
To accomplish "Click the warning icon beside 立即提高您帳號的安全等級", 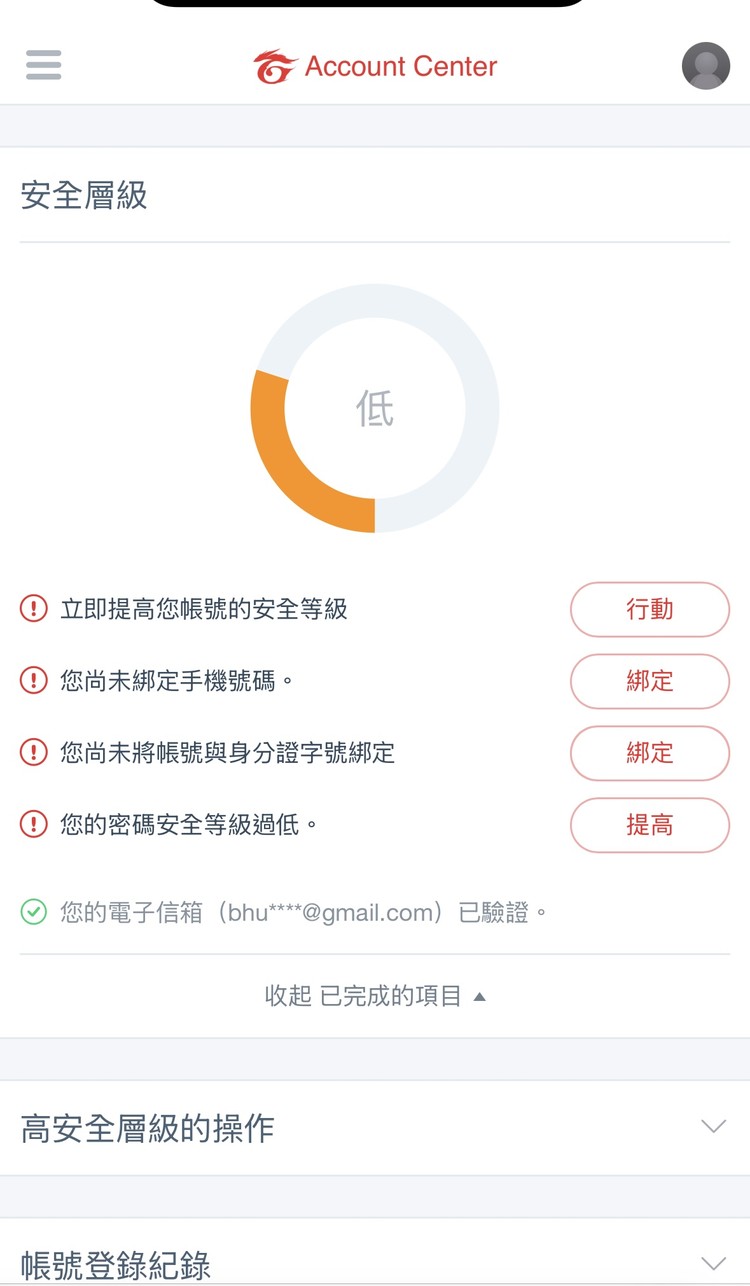I will [x=33, y=609].
